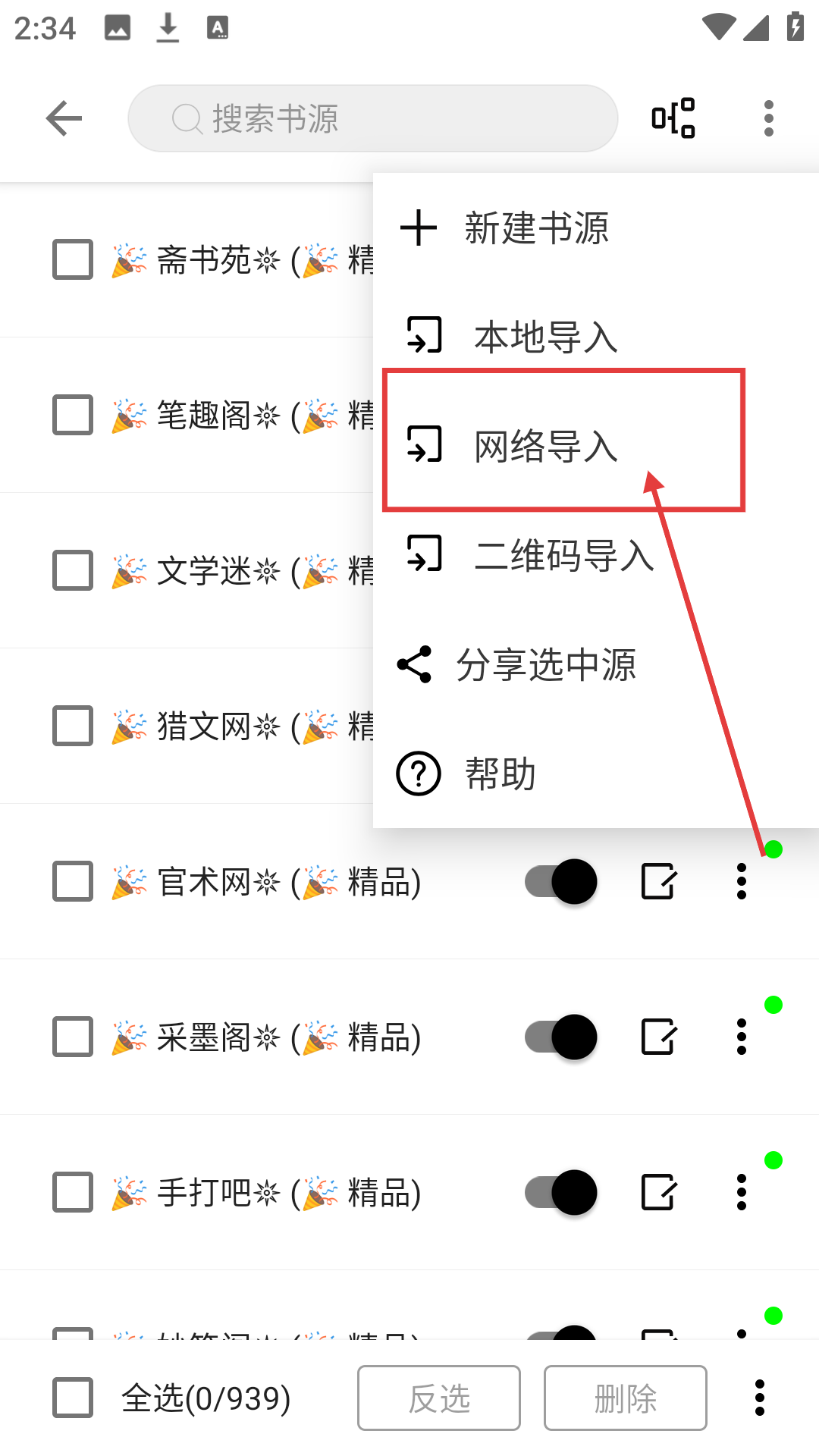Viewport: 819px width, 1456px height.
Task: Select 新建书源 from the menu
Action: (535, 228)
